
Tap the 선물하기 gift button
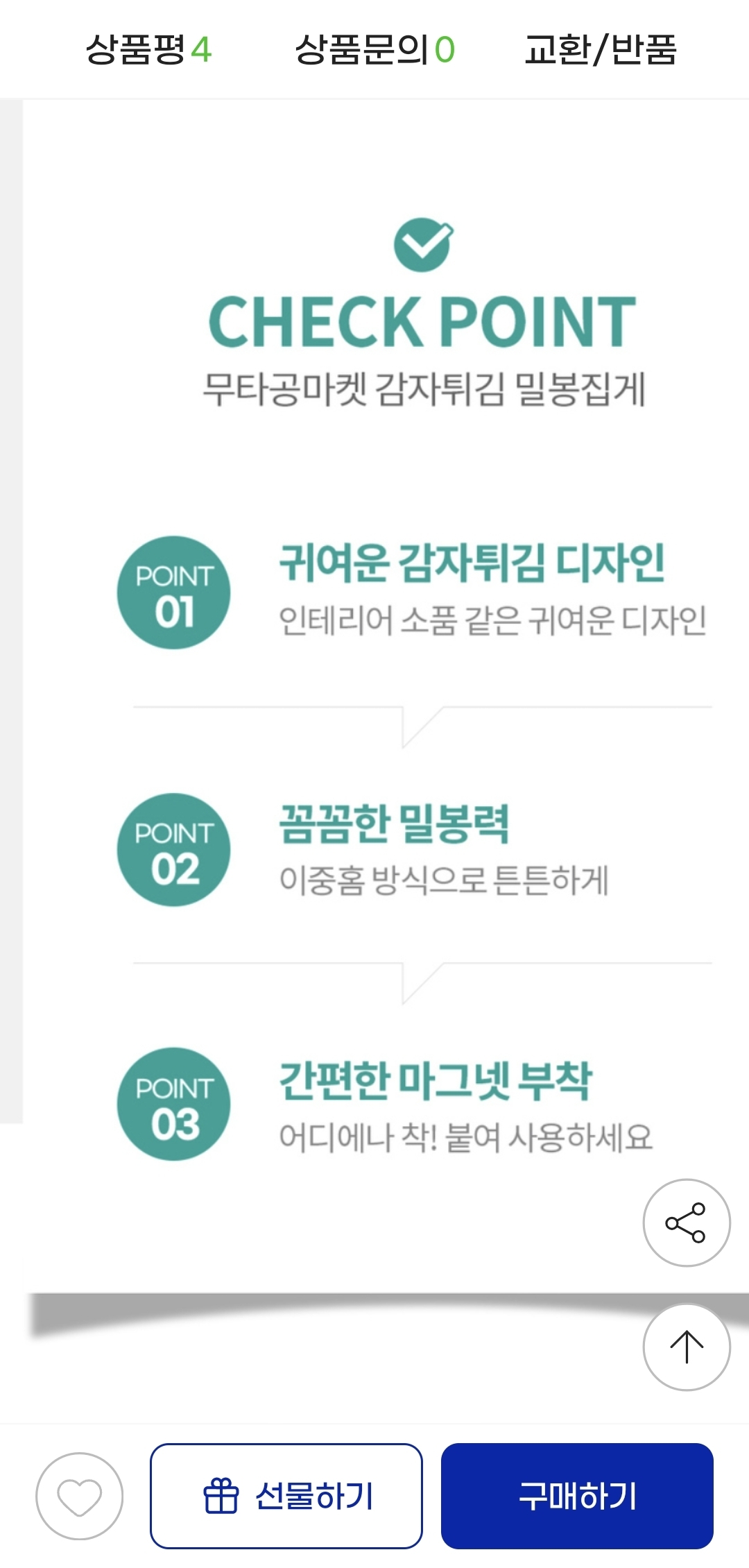[x=286, y=1496]
